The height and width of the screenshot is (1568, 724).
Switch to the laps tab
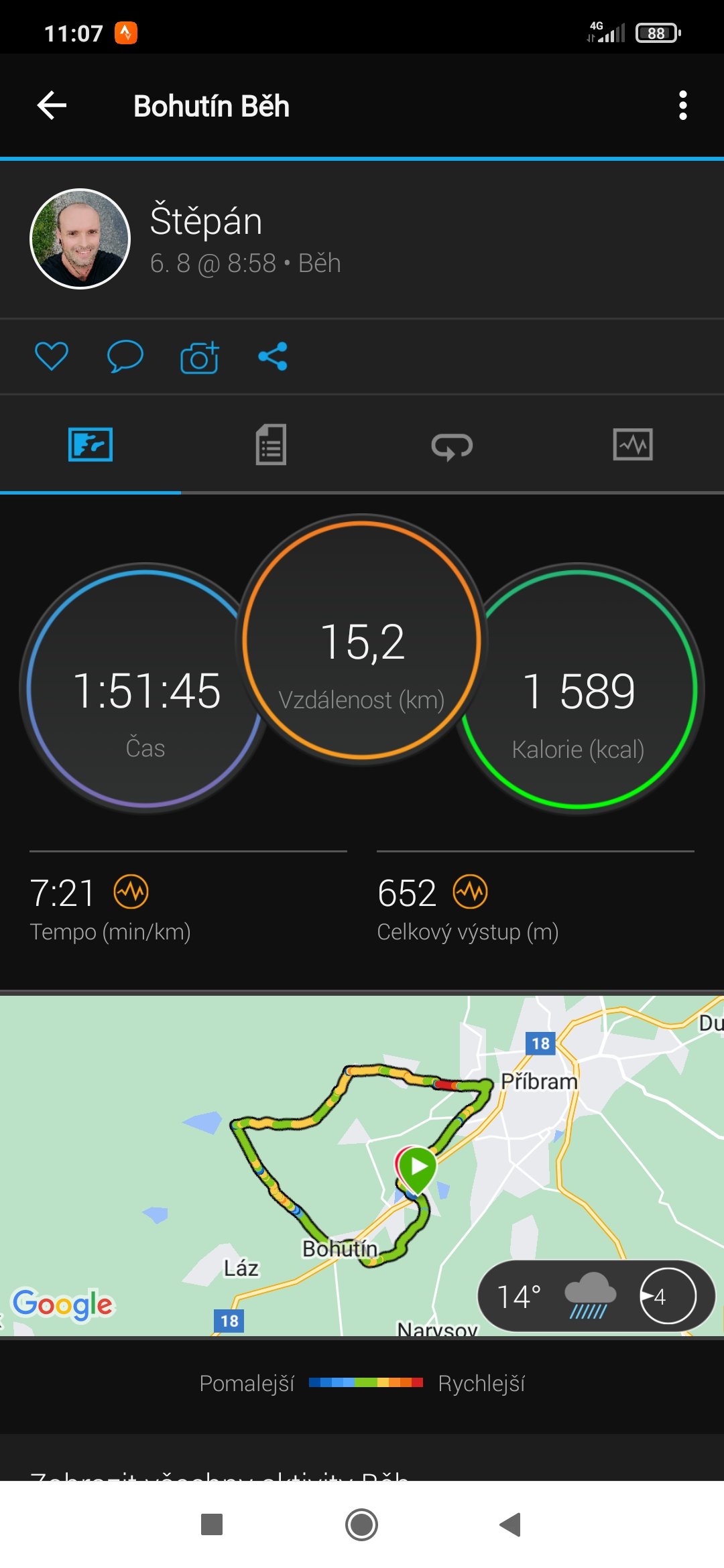coord(452,446)
